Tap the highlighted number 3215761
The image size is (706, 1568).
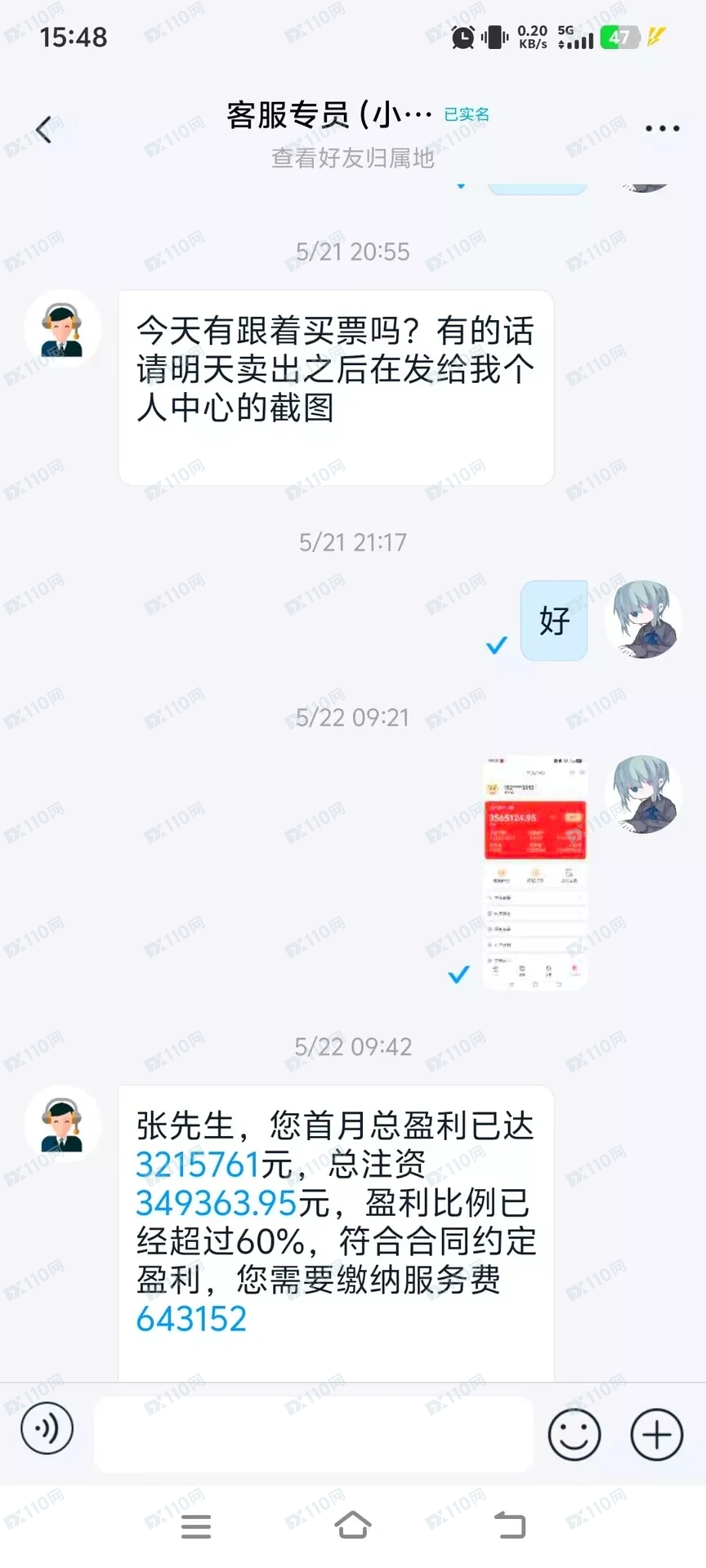pyautogui.click(x=197, y=1165)
